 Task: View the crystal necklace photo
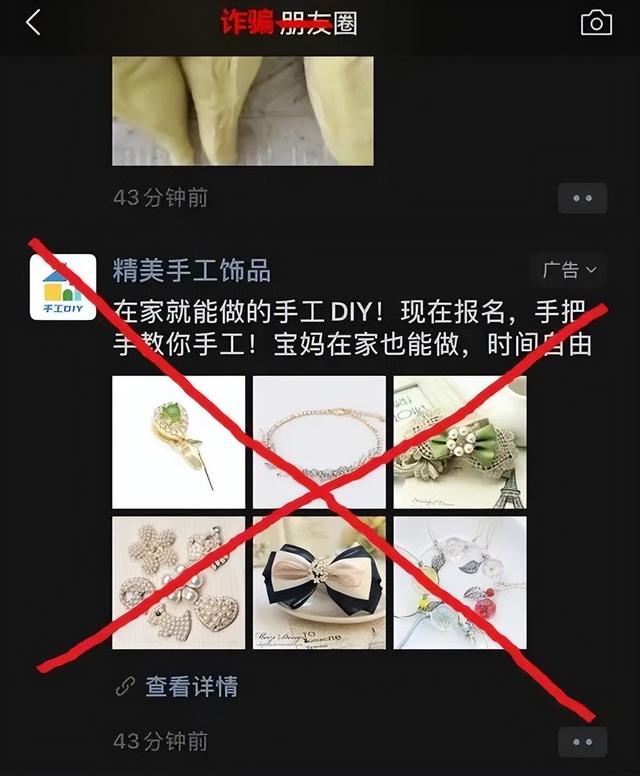(x=319, y=441)
